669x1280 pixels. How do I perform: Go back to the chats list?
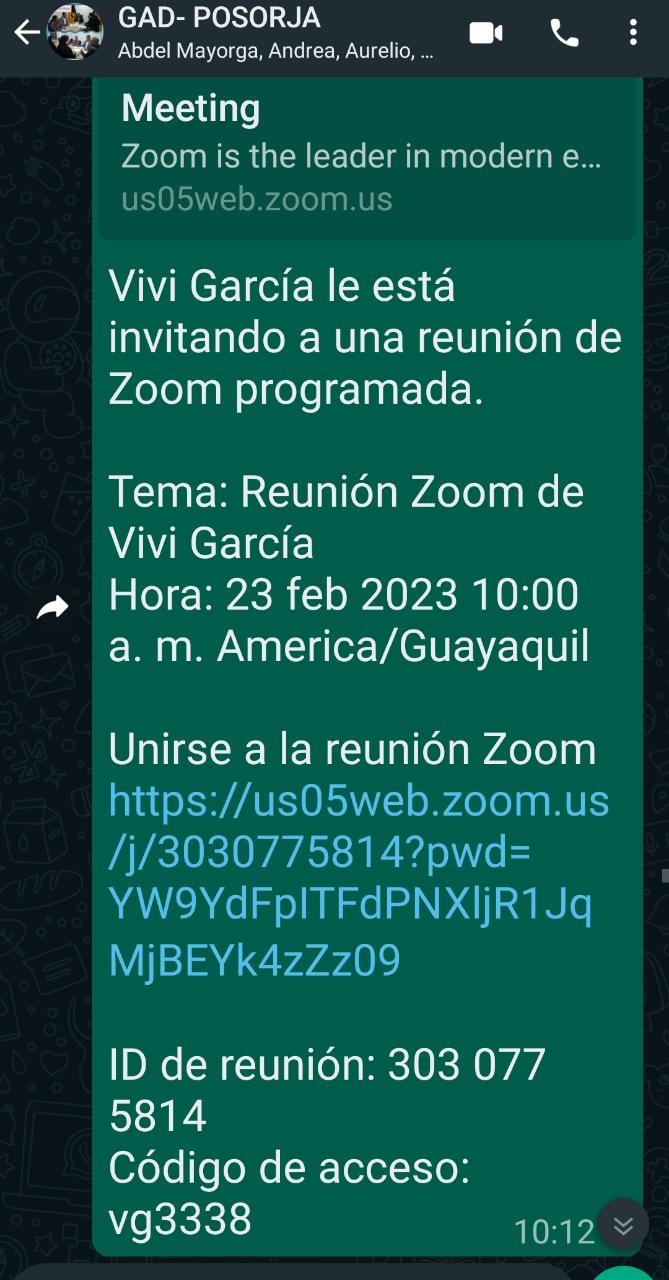[26, 33]
